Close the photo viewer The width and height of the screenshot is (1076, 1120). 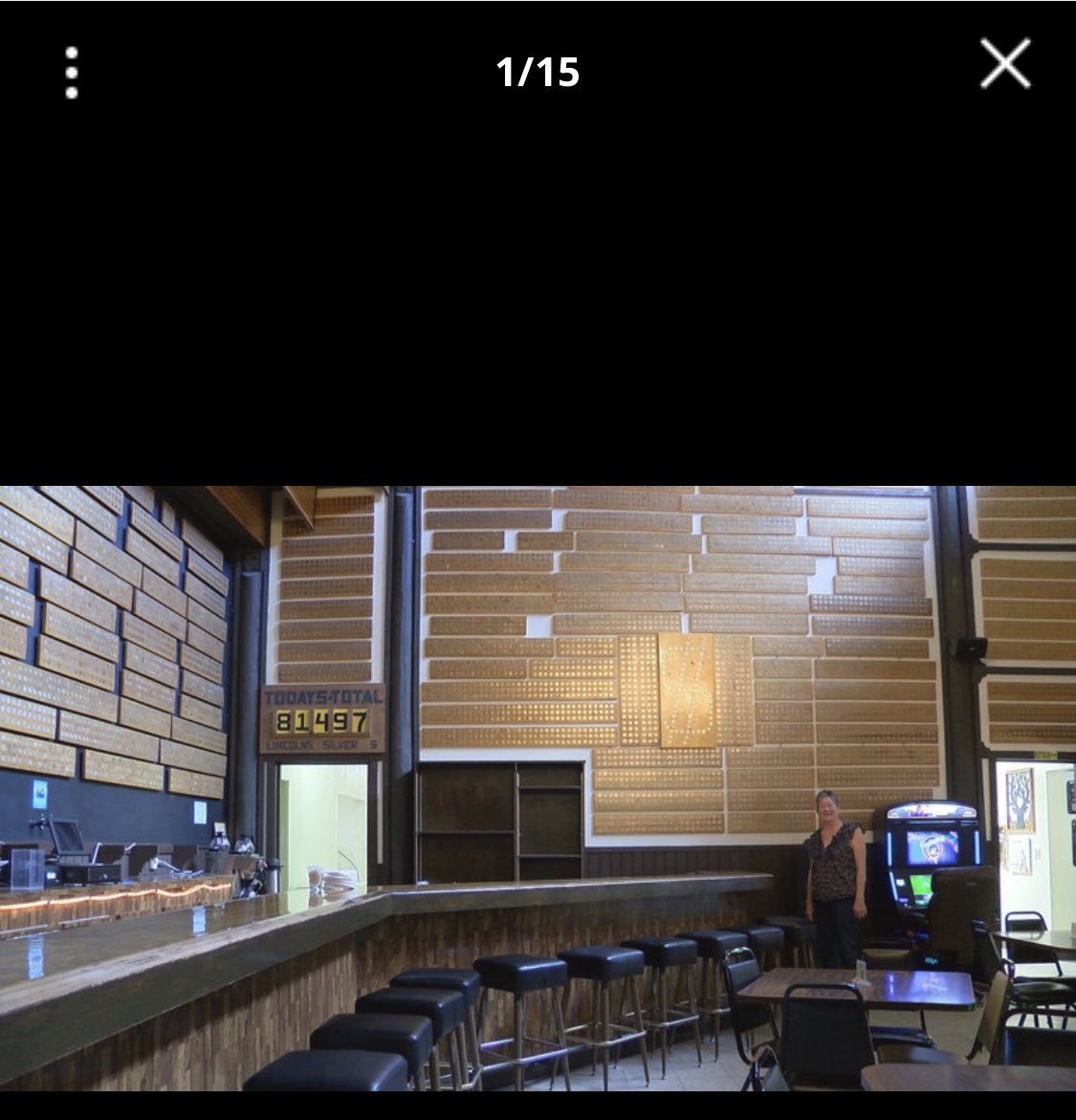(1004, 64)
